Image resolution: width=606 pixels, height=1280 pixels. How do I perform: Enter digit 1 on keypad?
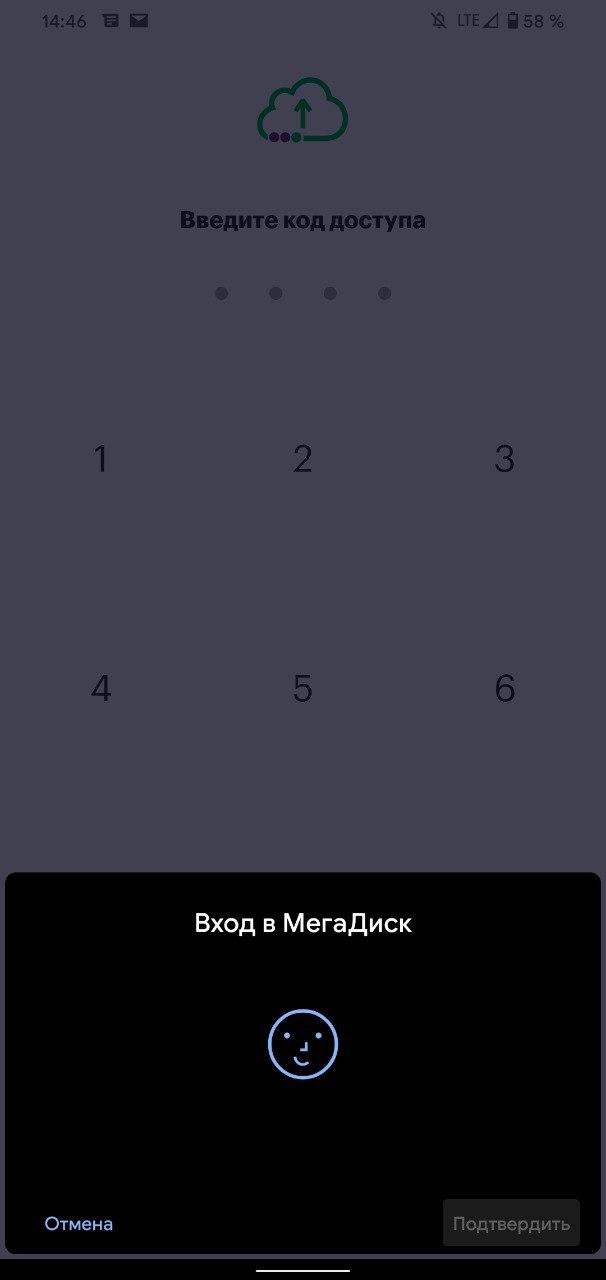[100, 459]
